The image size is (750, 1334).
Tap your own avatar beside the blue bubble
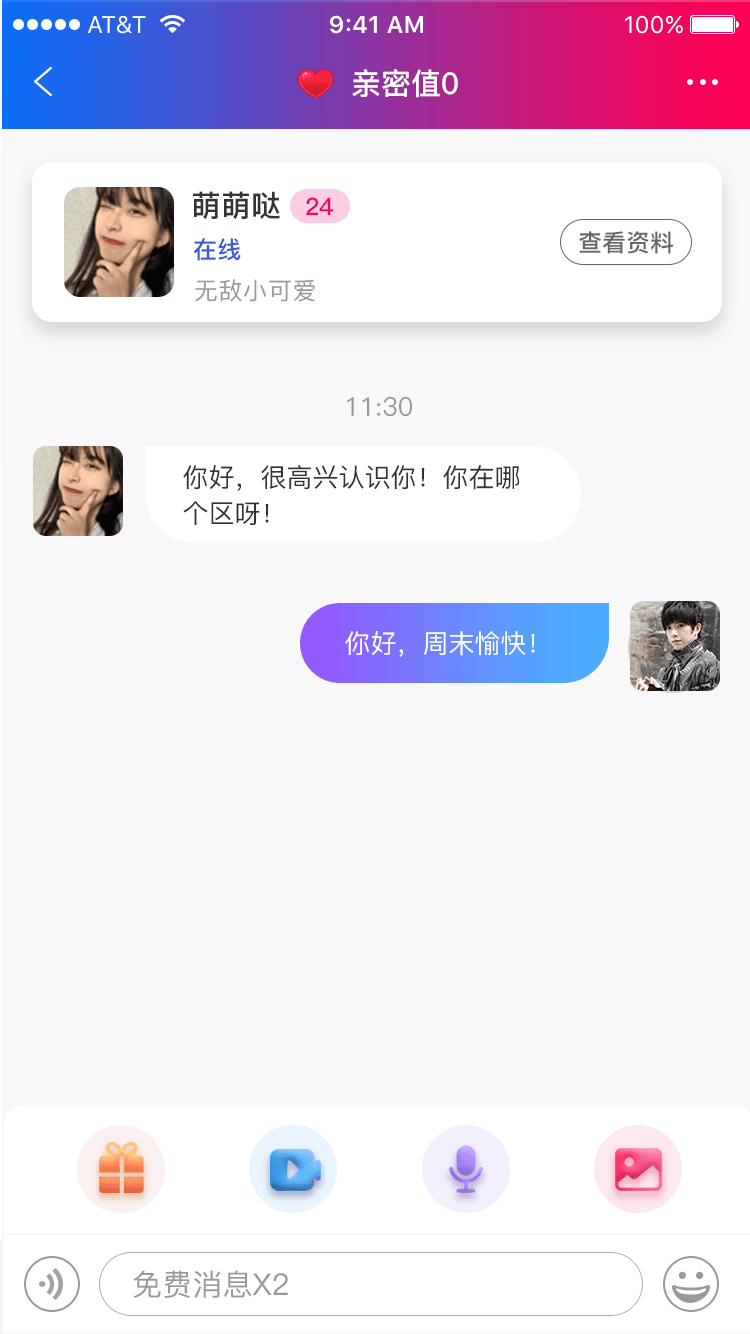click(x=674, y=645)
